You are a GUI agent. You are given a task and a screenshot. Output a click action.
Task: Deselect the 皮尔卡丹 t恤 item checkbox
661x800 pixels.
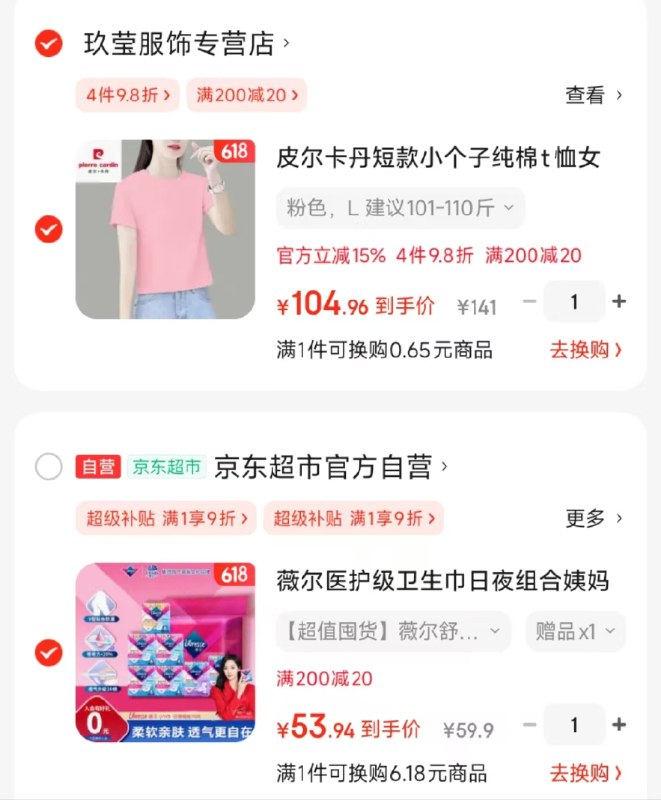(48, 229)
